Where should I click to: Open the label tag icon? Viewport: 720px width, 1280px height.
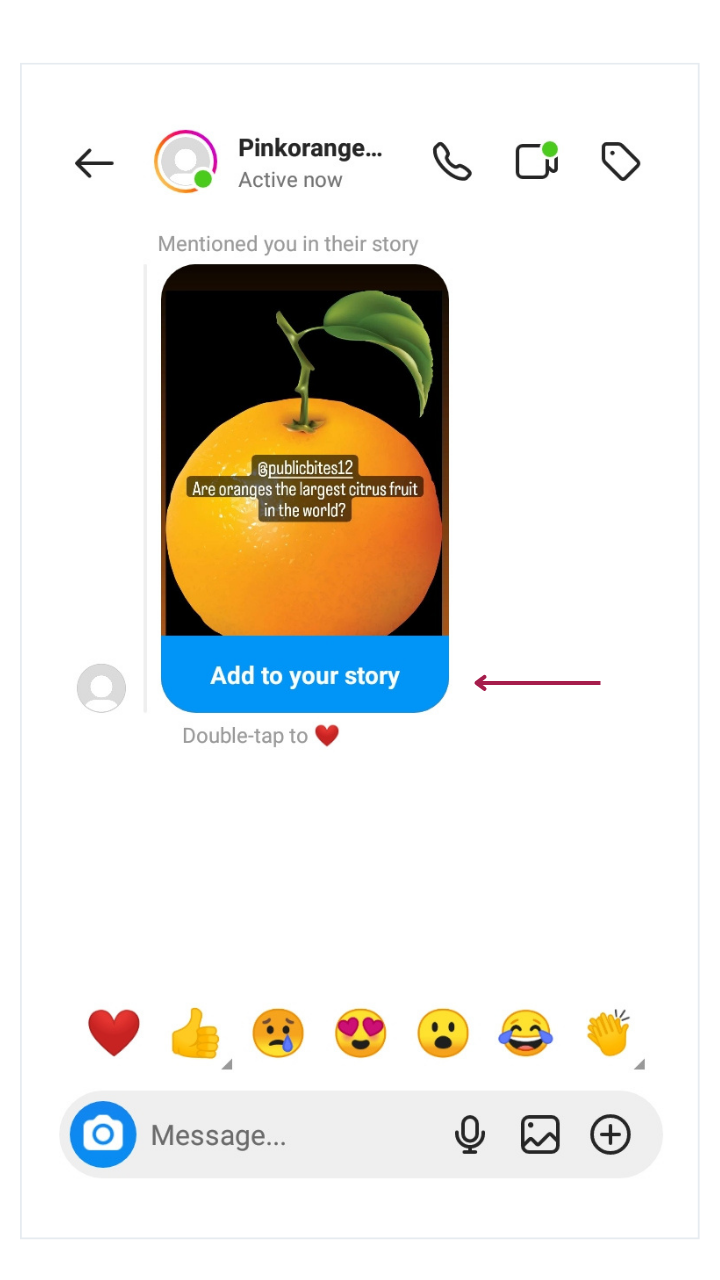pos(620,162)
